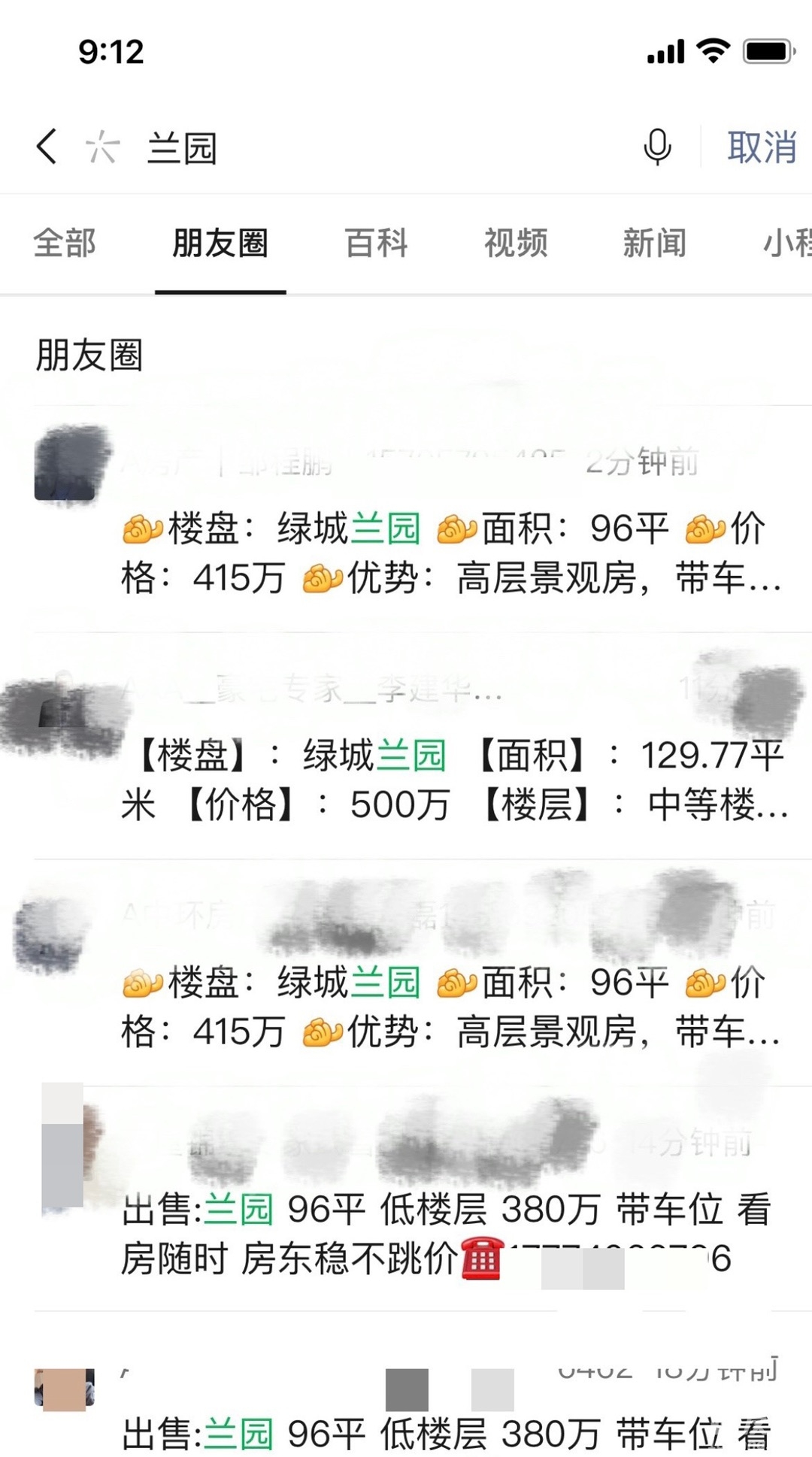
Task: Open the 新闻 tab
Action: (x=654, y=243)
